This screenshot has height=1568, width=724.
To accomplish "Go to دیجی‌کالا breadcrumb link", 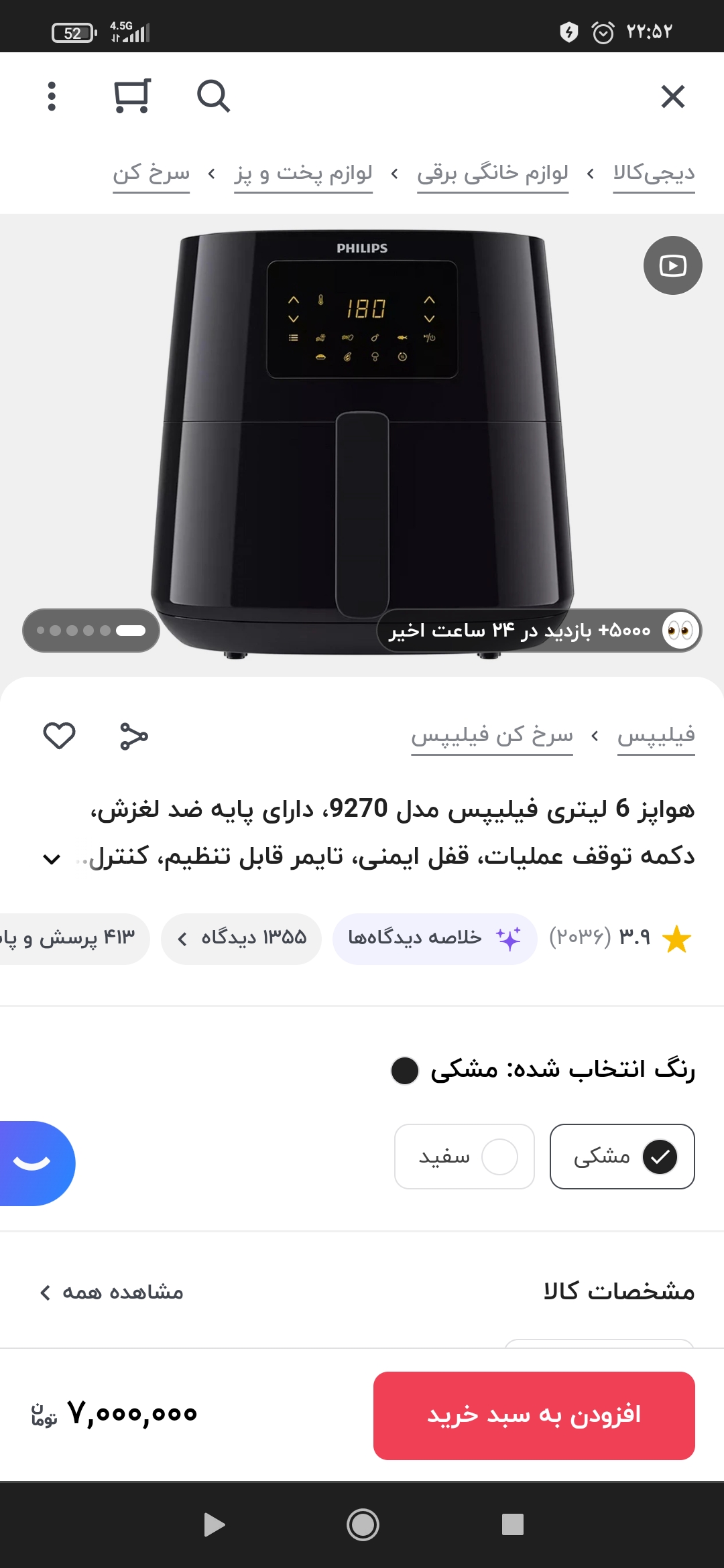I will 654,174.
